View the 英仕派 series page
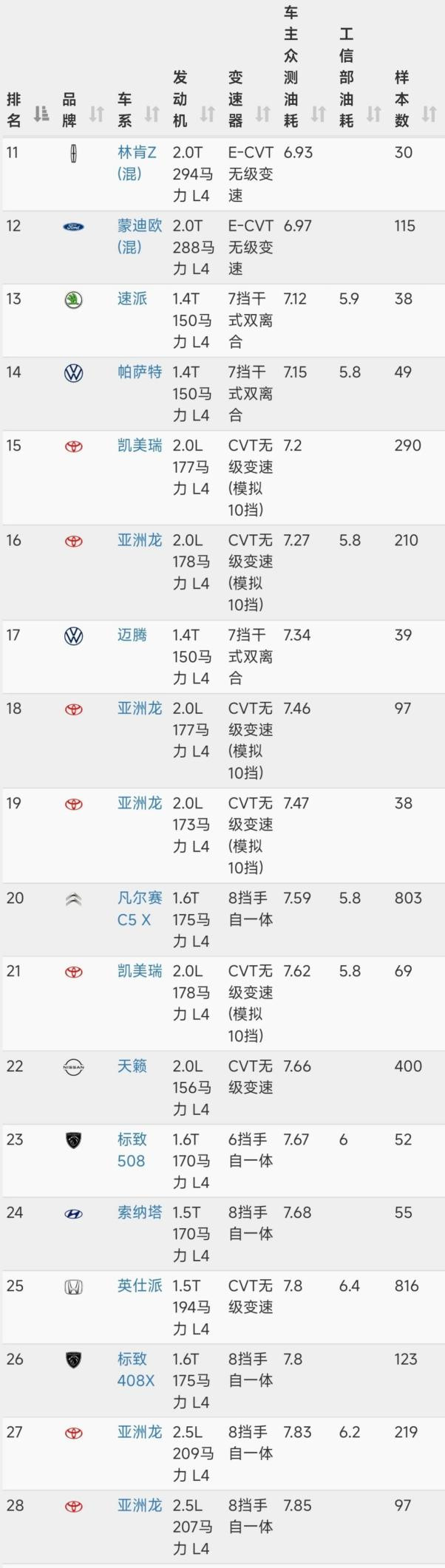The height and width of the screenshot is (1568, 445). click(x=139, y=1285)
